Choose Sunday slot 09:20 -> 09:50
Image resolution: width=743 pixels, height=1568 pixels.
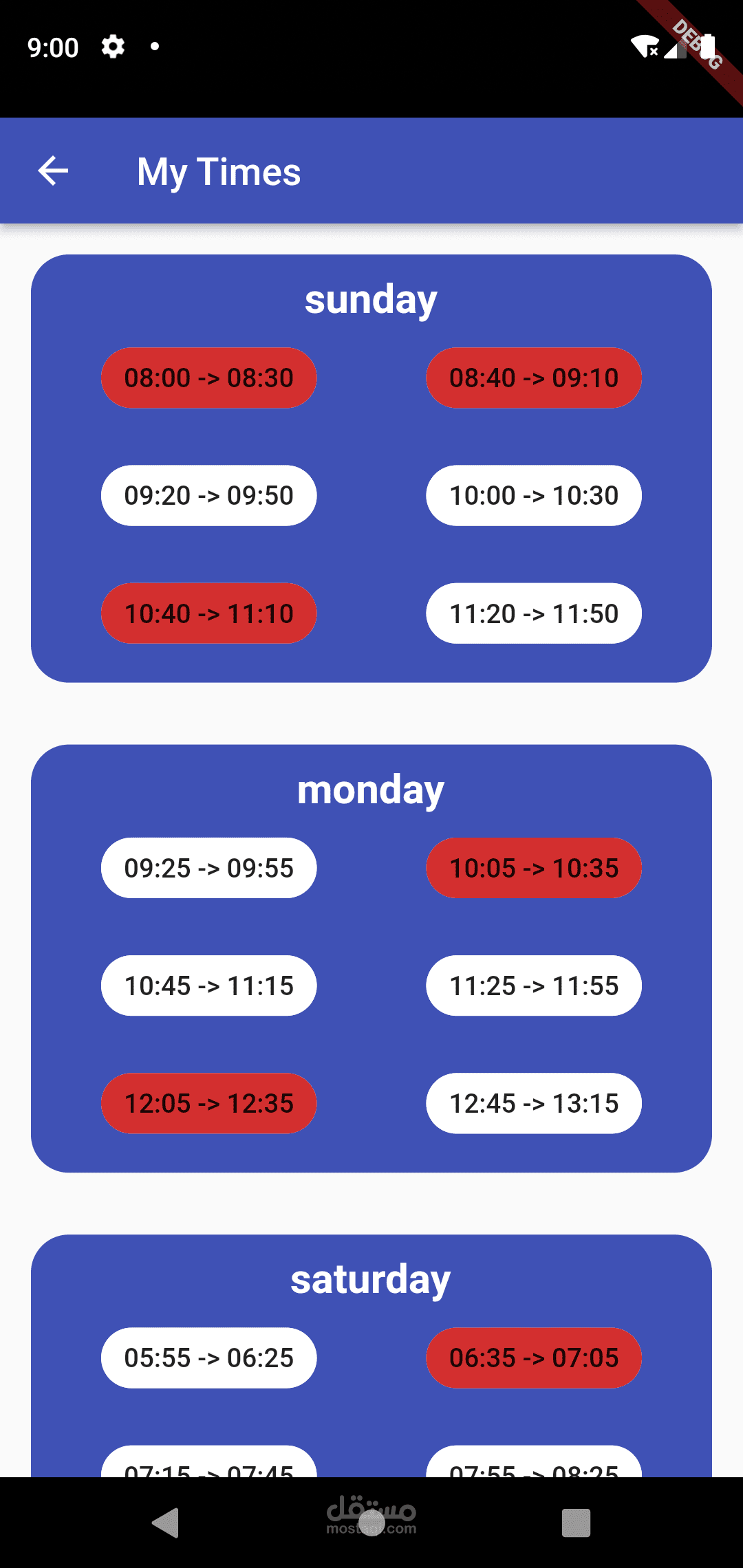tap(208, 496)
